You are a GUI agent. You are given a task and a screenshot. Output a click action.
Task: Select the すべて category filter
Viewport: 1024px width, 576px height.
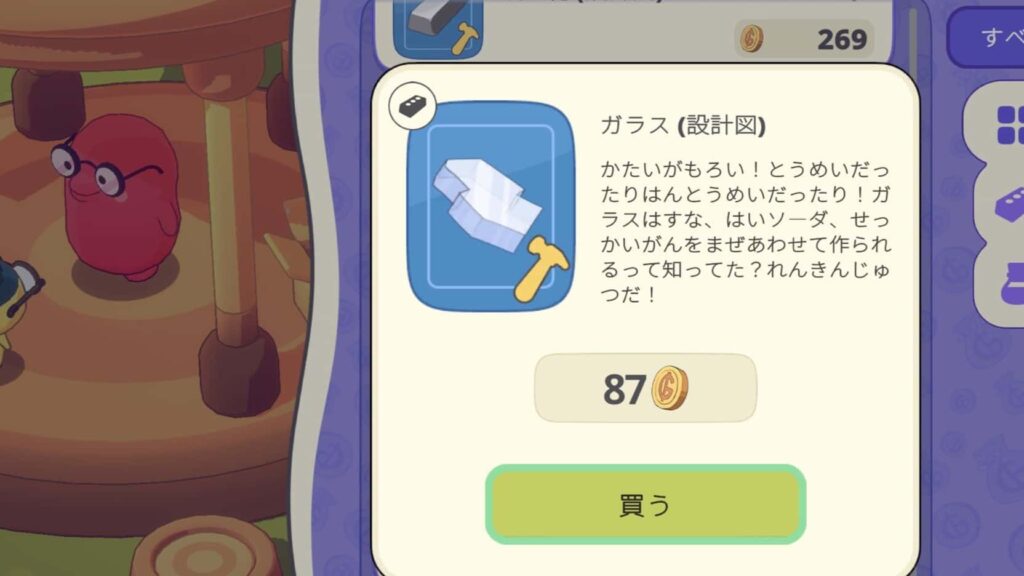[992, 38]
